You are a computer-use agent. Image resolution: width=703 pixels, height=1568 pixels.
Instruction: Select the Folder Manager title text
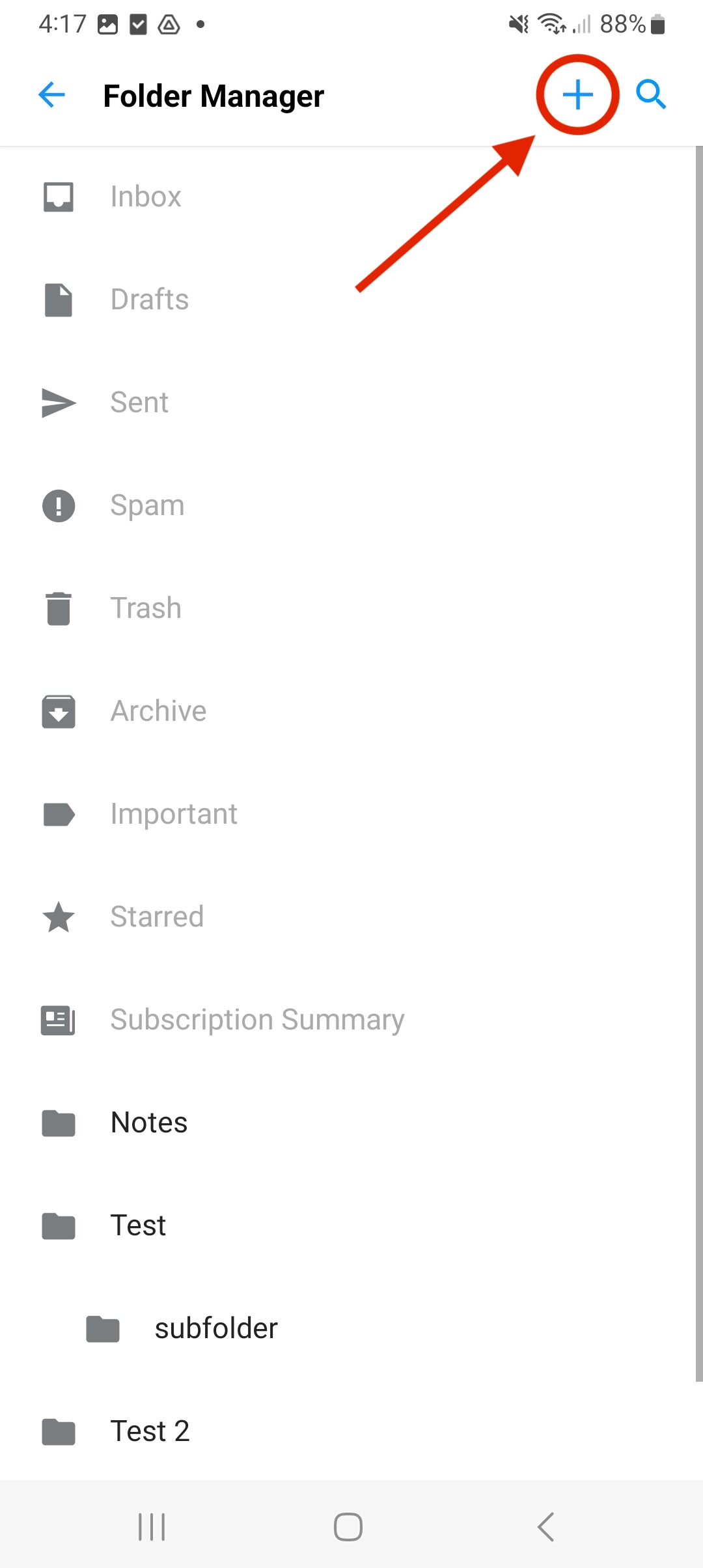click(214, 95)
